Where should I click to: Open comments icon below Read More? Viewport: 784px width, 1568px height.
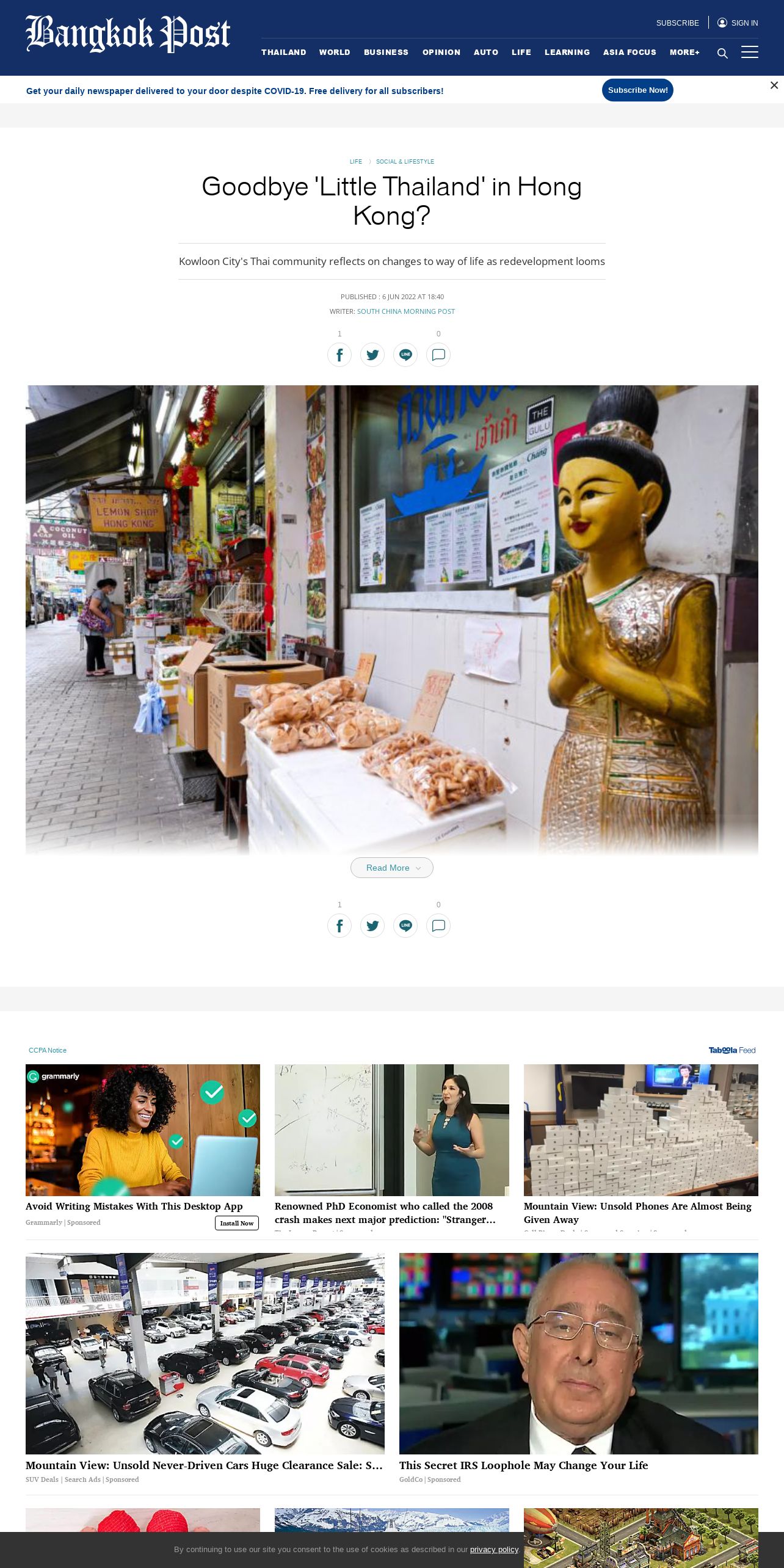coord(438,926)
